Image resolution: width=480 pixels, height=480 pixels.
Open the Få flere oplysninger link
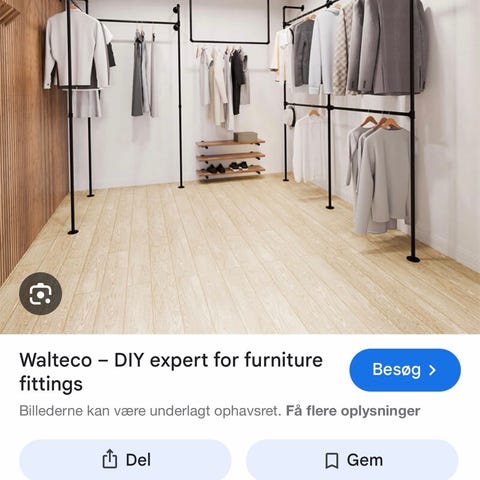tap(353, 411)
